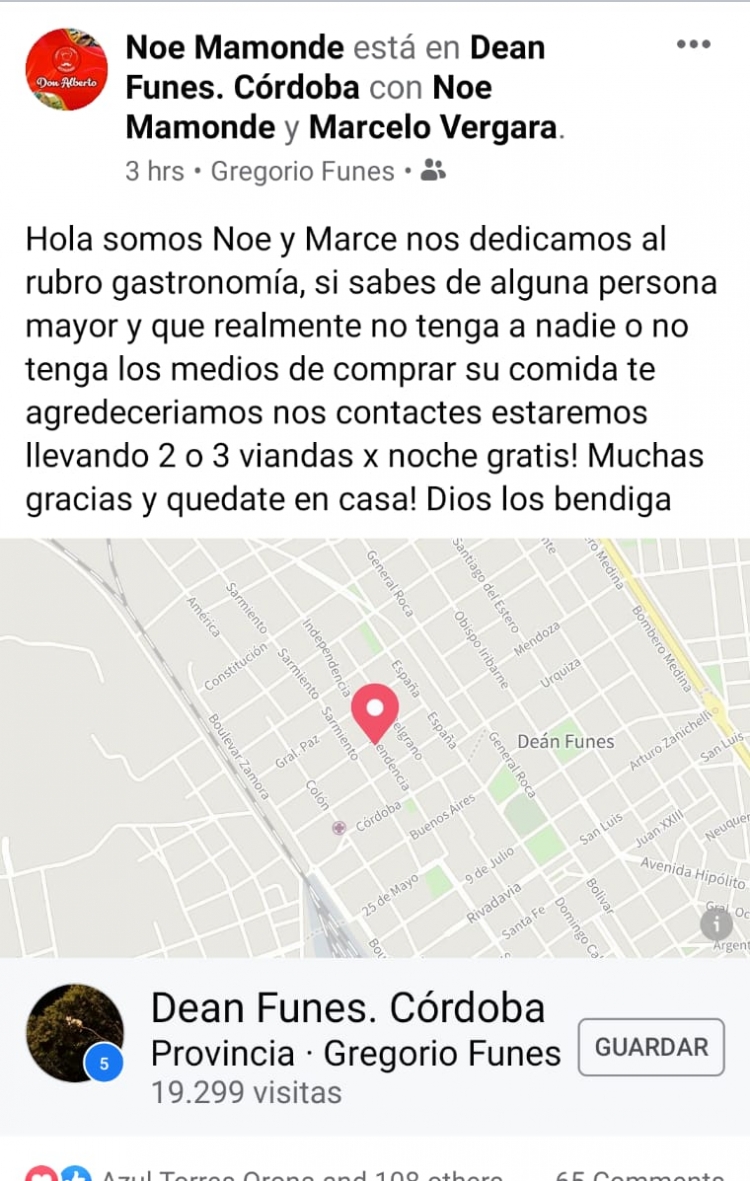Screen dimensions: 750x1181
Task: Save the place with GUARDAR button
Action: [x=651, y=1047]
